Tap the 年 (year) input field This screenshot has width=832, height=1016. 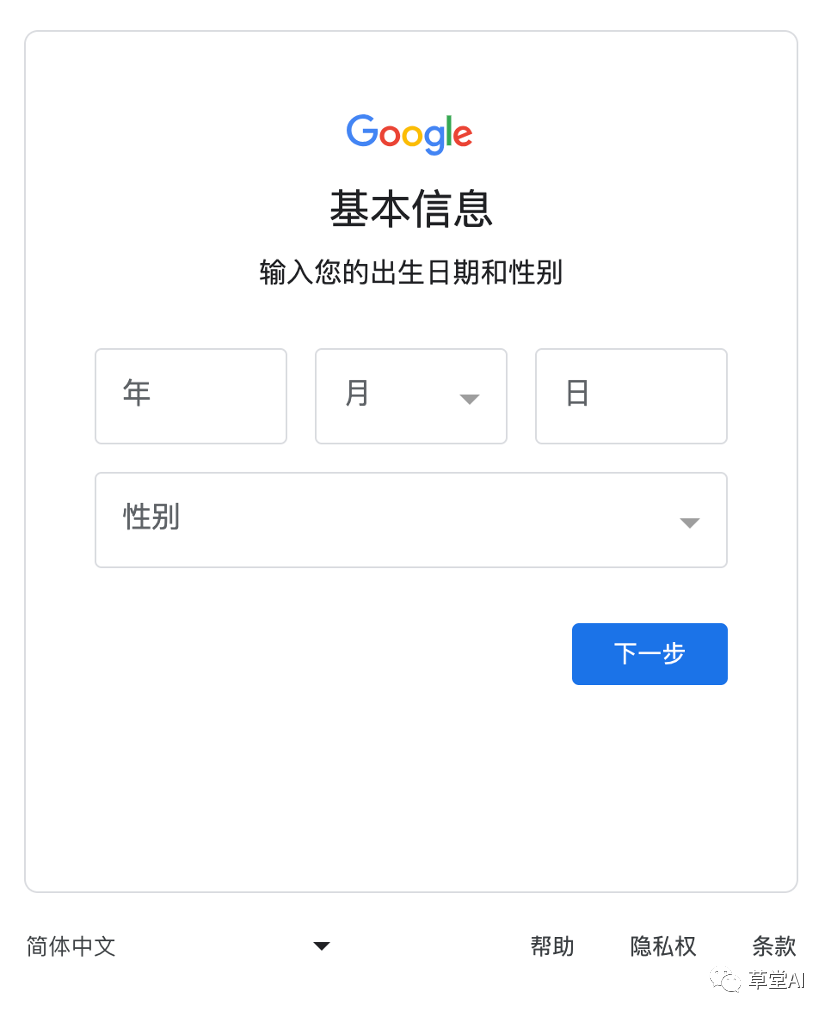point(191,396)
